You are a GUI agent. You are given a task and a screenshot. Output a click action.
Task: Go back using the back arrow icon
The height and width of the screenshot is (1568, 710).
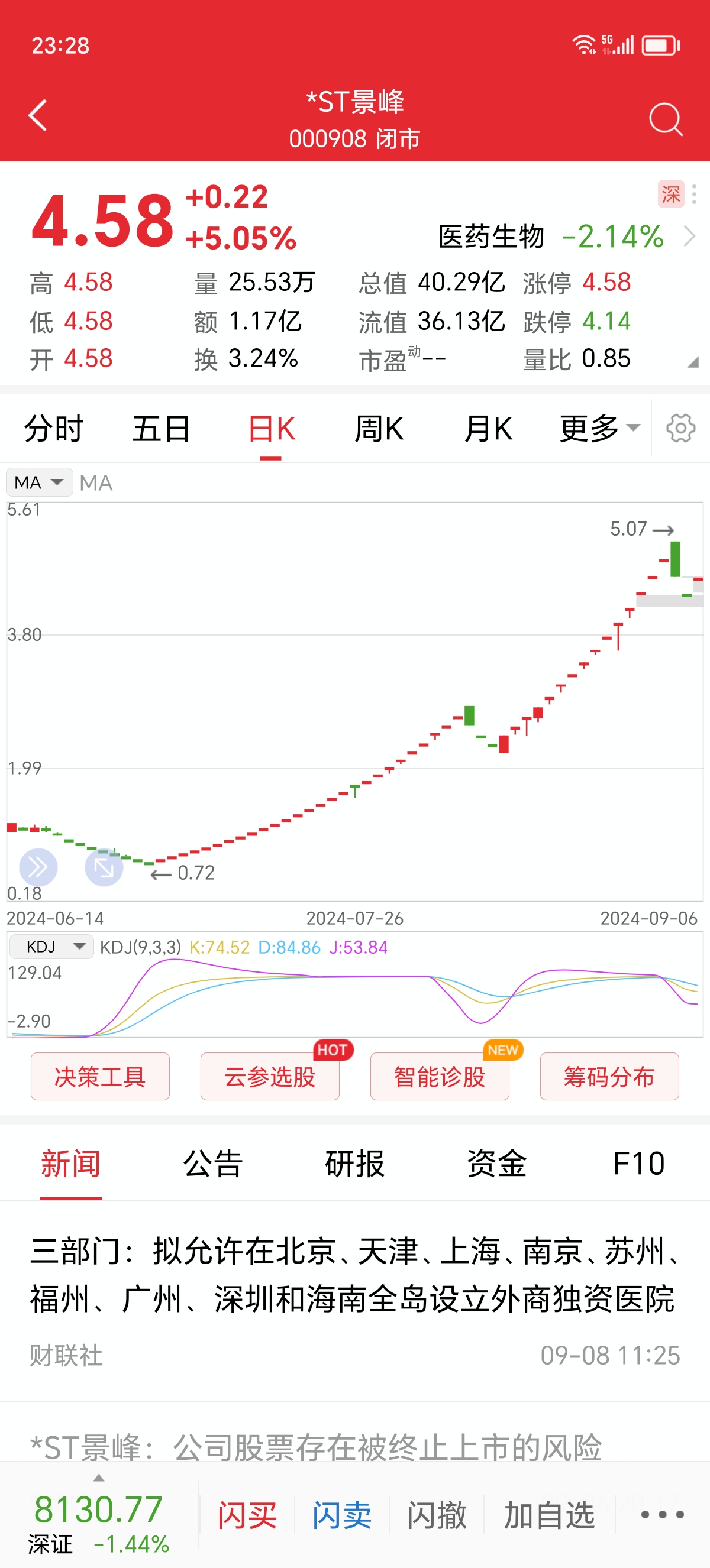click(x=38, y=116)
